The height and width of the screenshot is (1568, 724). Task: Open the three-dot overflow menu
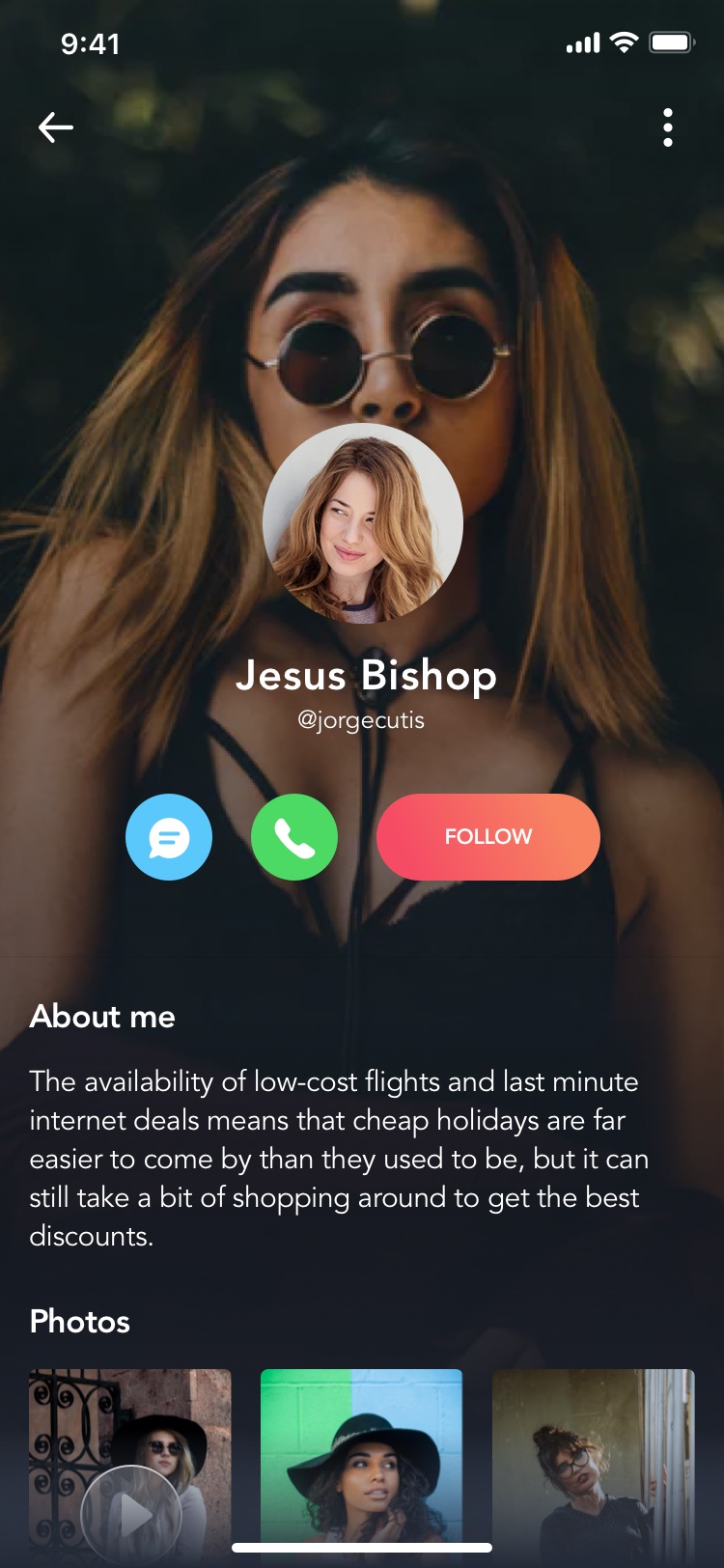(x=667, y=127)
